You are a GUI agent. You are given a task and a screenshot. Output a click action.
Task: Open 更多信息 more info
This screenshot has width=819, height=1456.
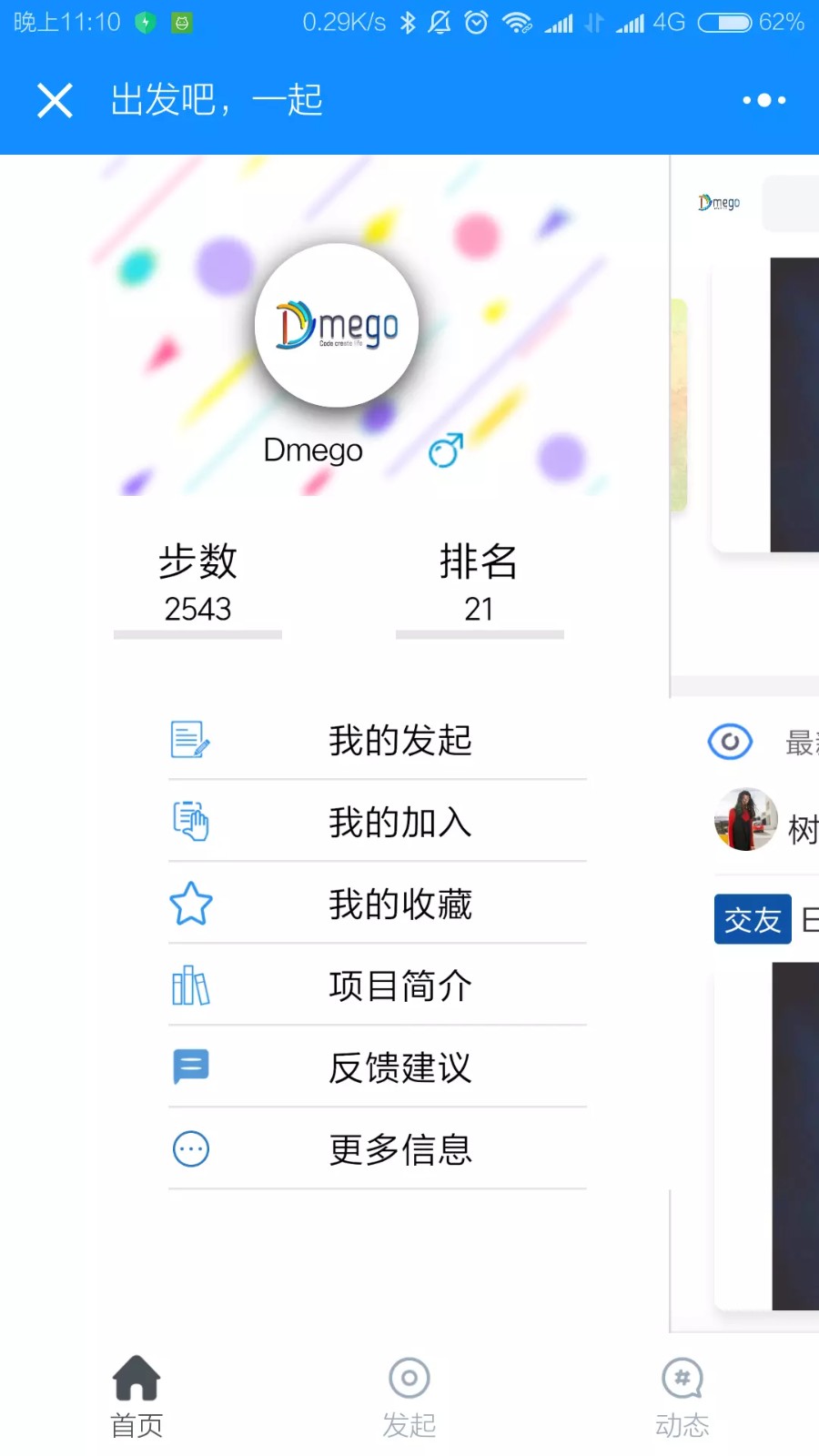(x=378, y=1149)
